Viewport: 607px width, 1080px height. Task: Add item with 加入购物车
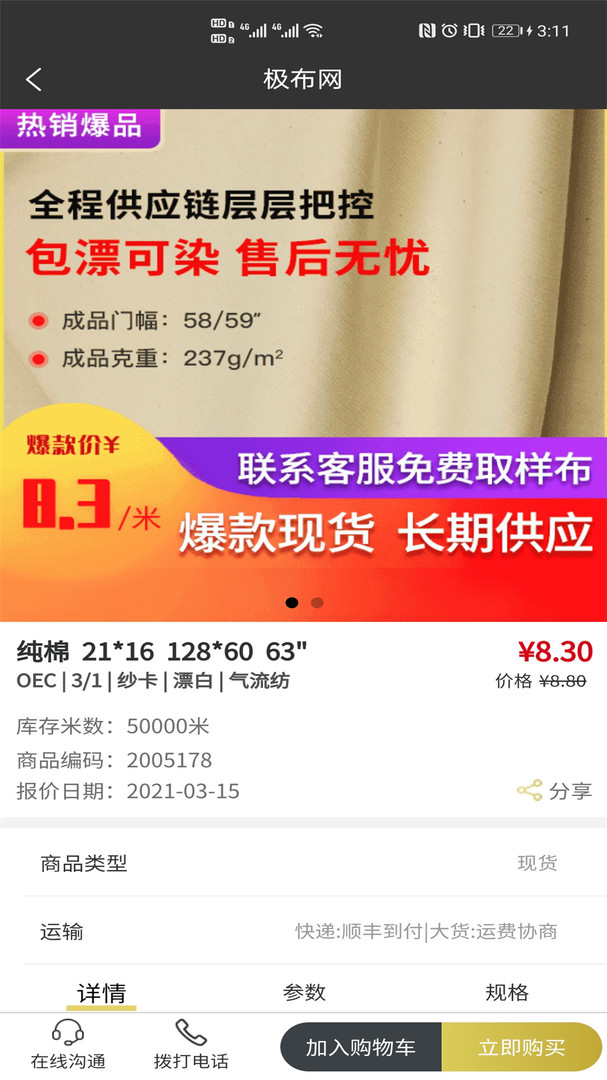click(360, 1048)
